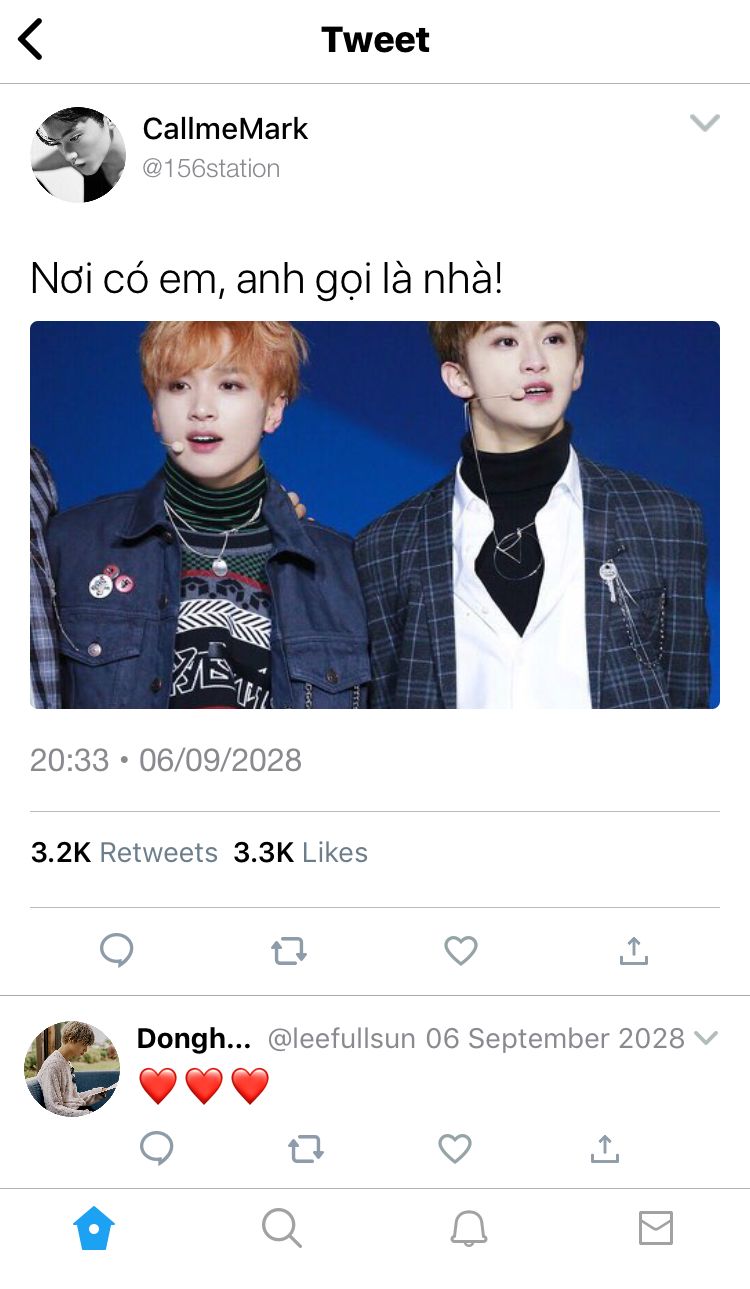Open the avatar of @leefullsun
Viewport: 750px width, 1289px height.
coord(72,1068)
